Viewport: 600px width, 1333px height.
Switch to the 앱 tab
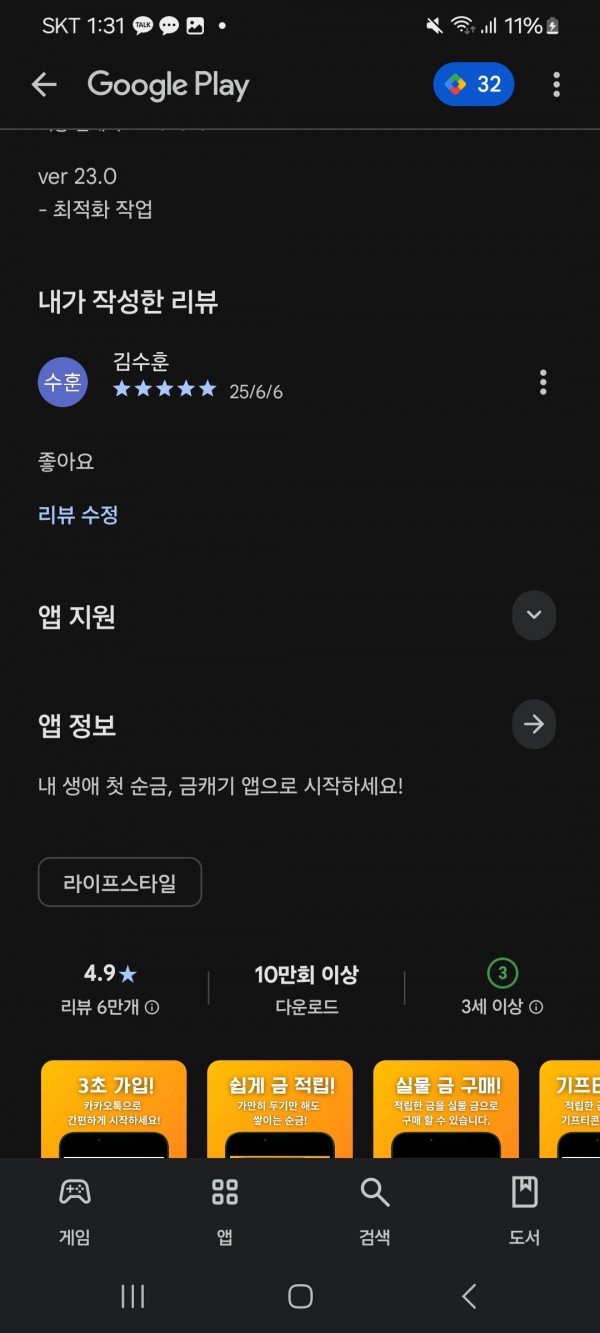pos(225,1210)
